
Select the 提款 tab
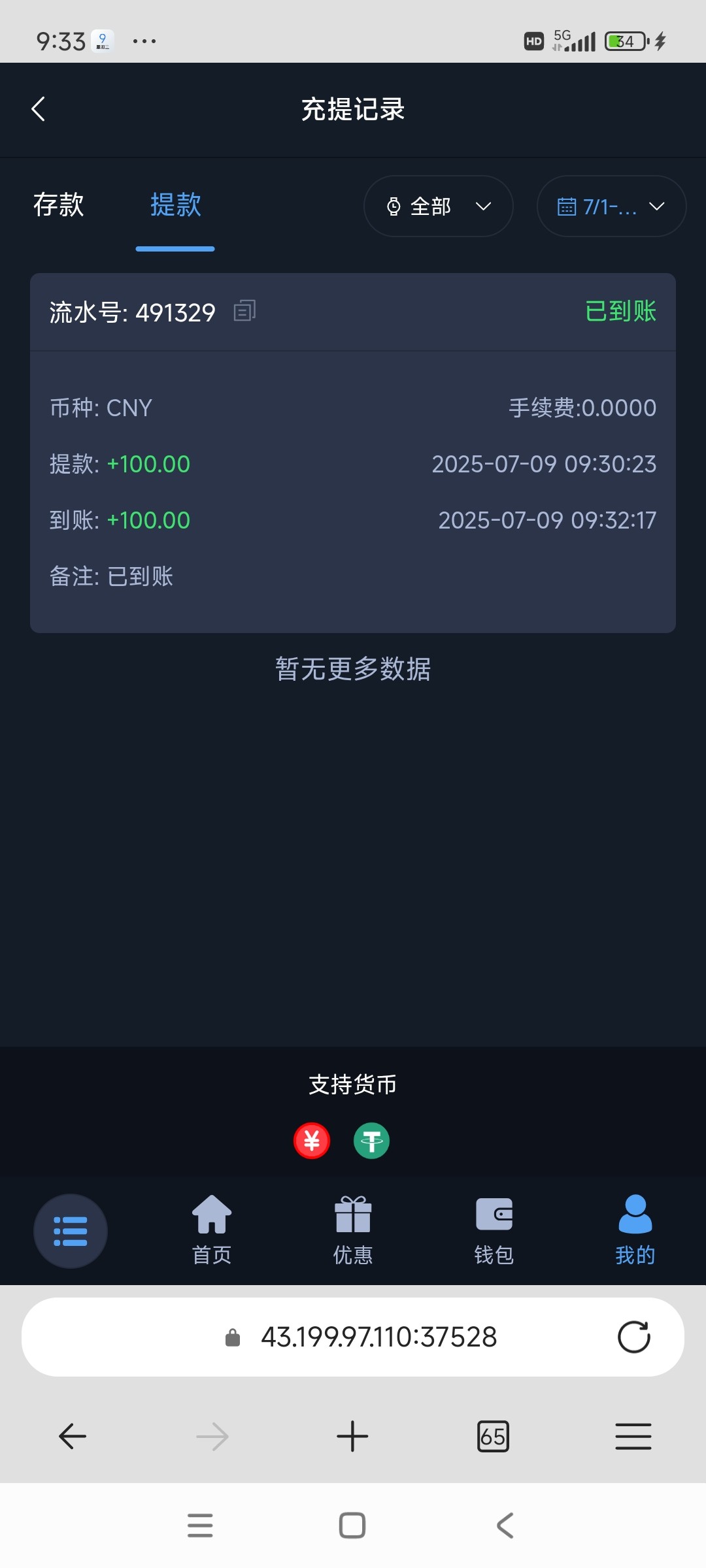point(175,205)
